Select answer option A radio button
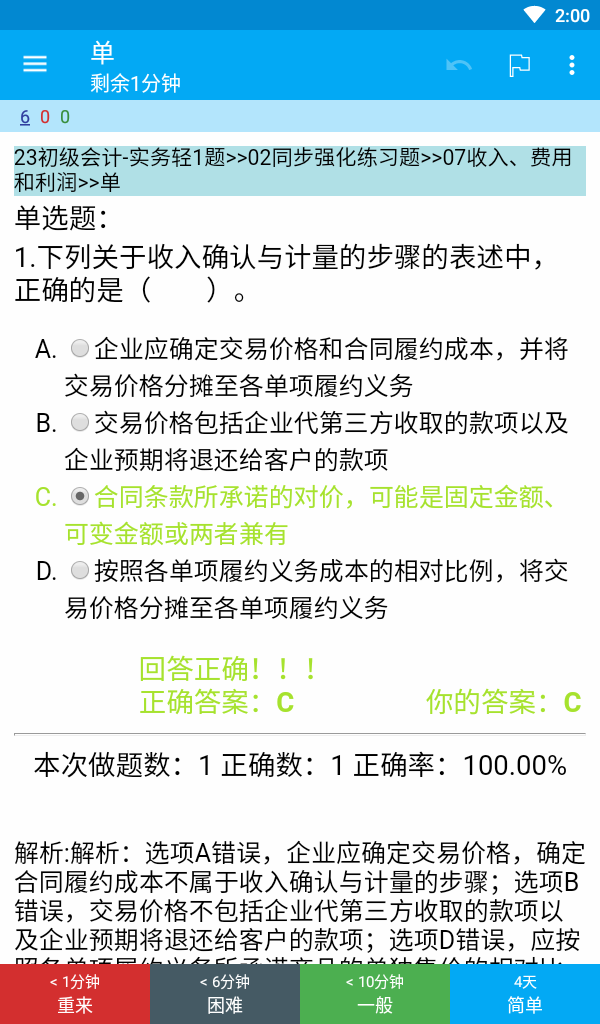The width and height of the screenshot is (600, 1024). tap(80, 348)
